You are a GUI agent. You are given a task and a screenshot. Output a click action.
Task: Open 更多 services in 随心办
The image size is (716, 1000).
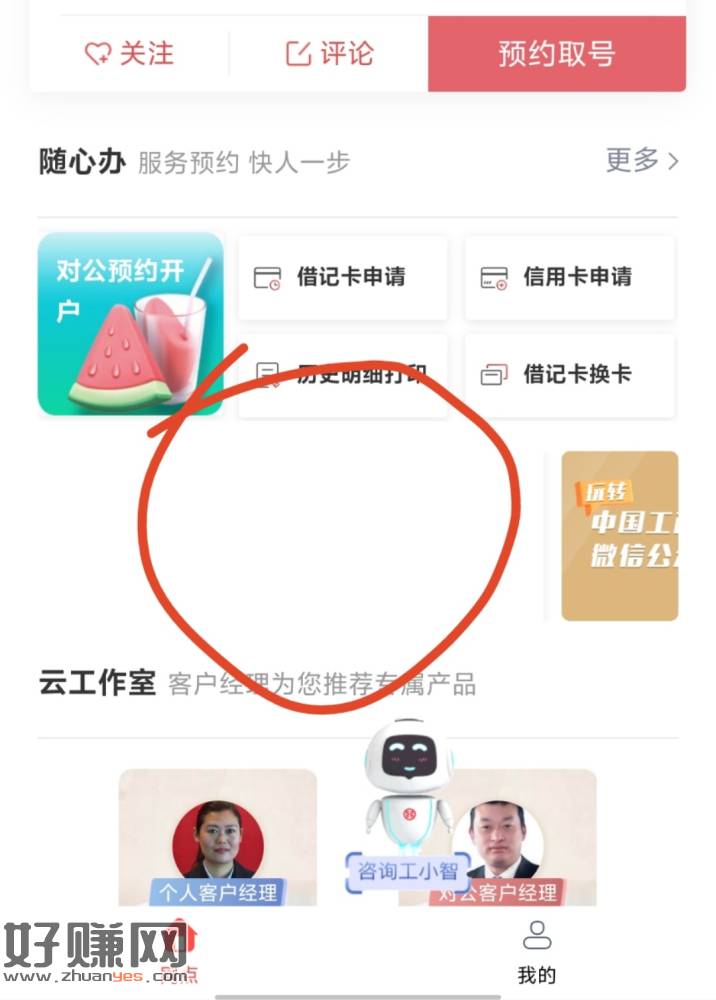click(641, 160)
